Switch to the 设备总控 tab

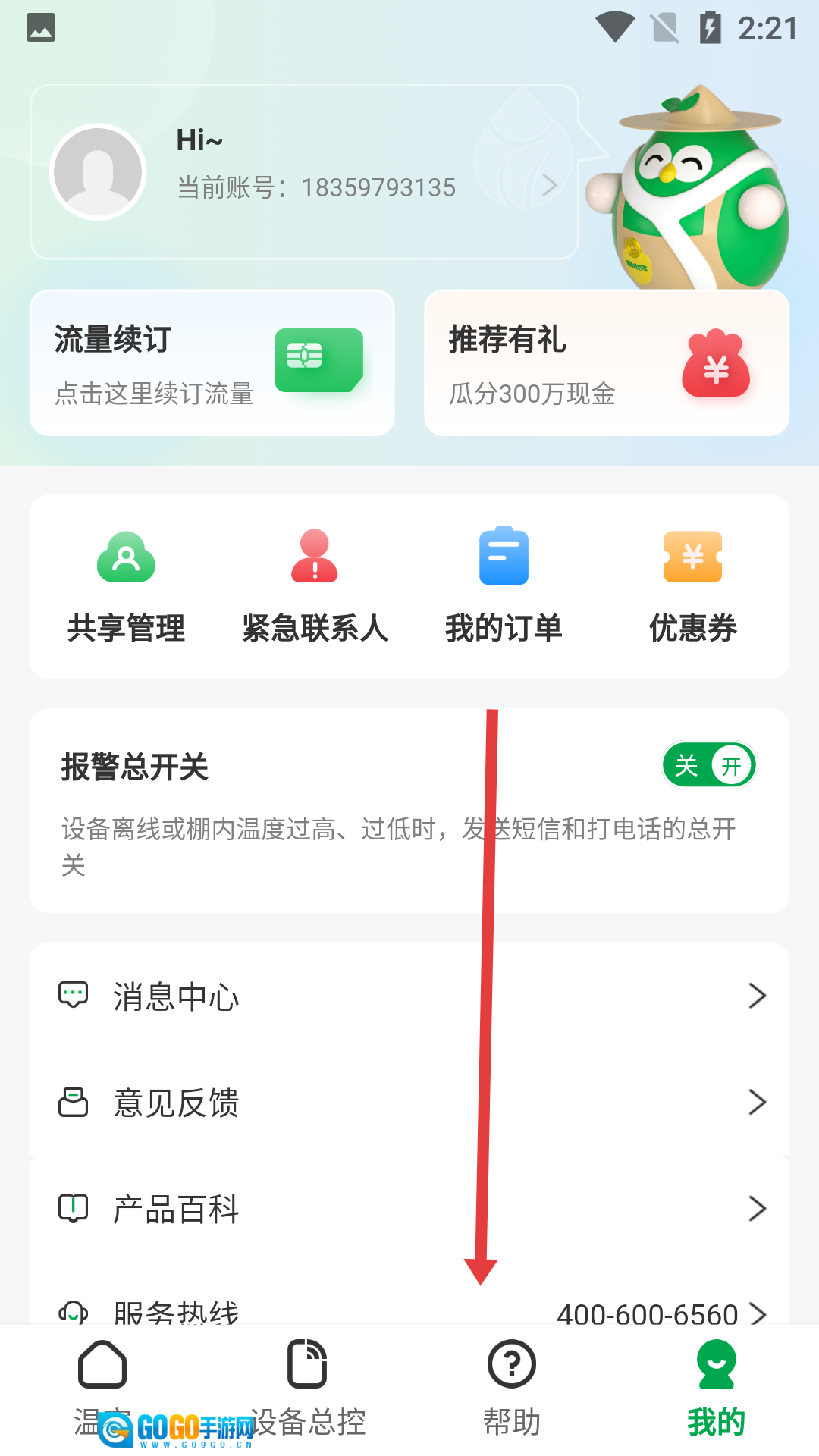307,1388
